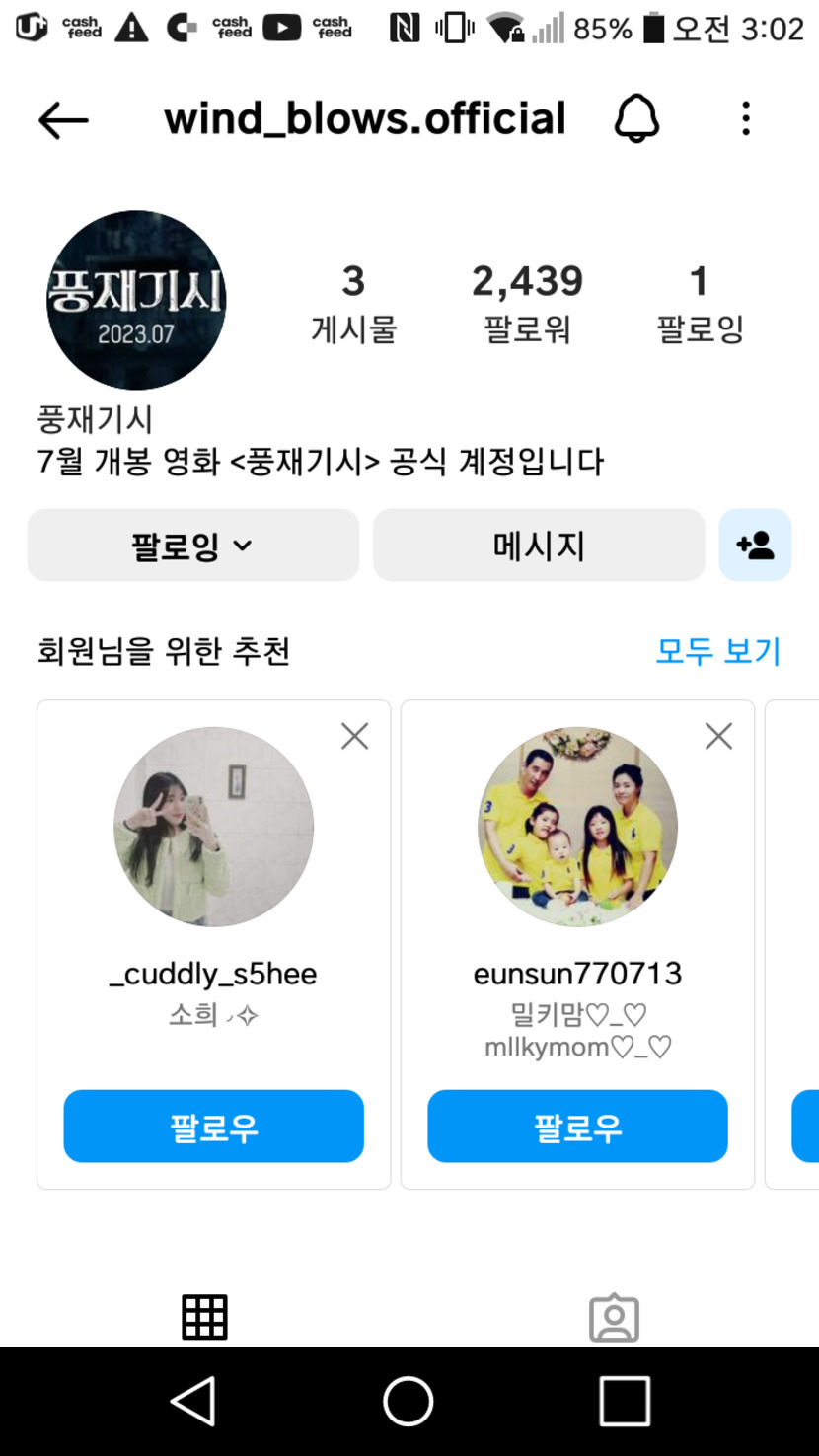Screen dimensions: 819x1456
Task: Open the notifications bell for this account
Action: [636, 120]
